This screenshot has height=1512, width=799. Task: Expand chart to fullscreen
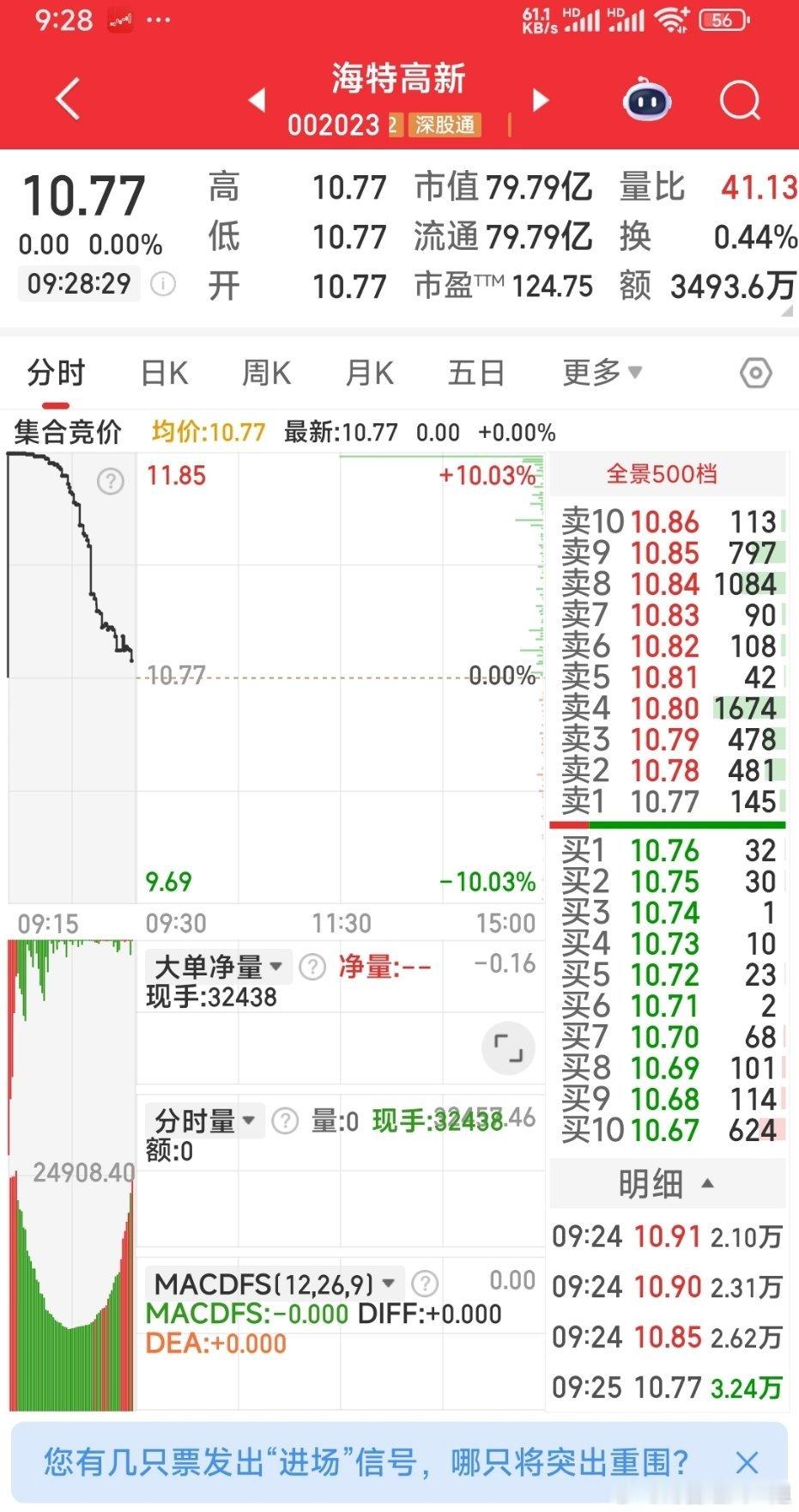pyautogui.click(x=508, y=1048)
